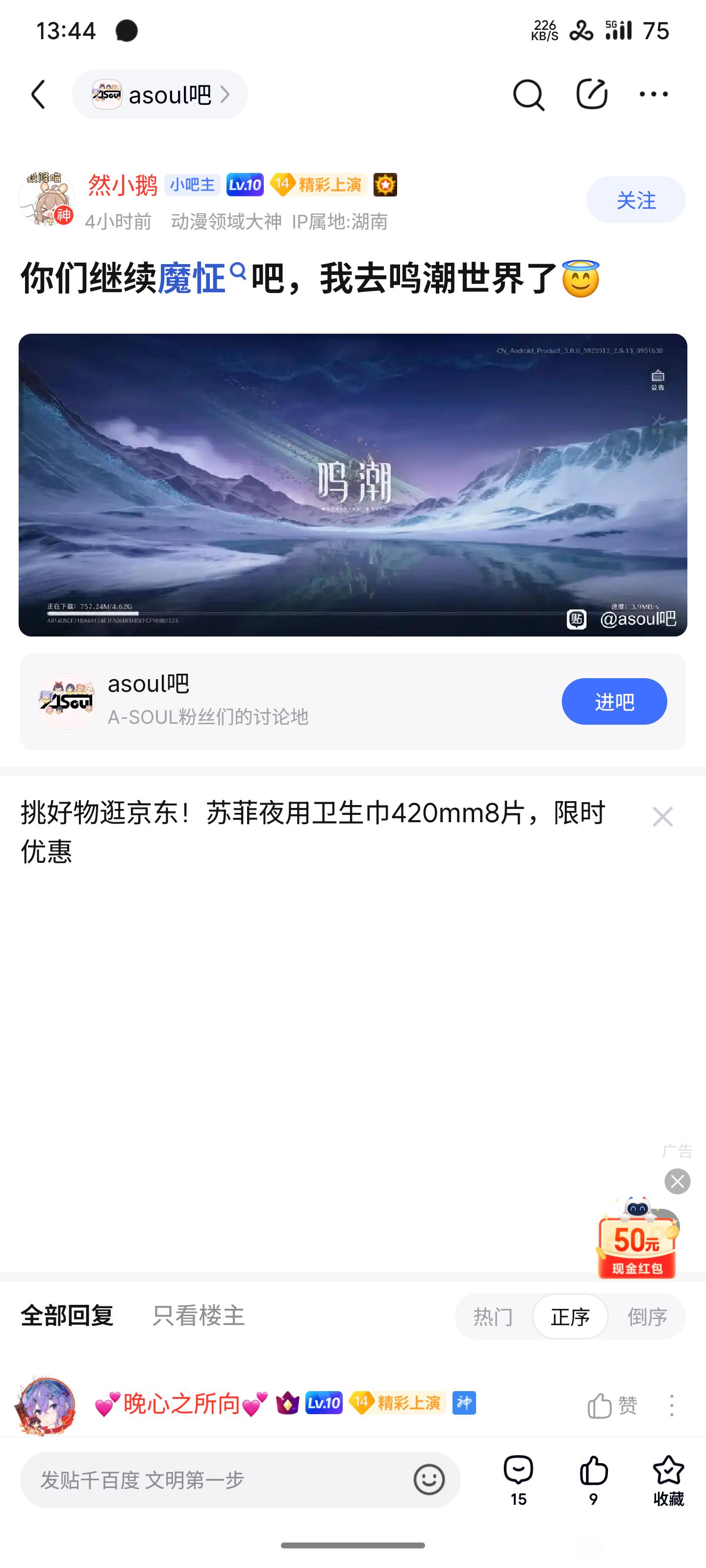Image resolution: width=706 pixels, height=1568 pixels.
Task: Open the emoji picker in reply bar
Action: pyautogui.click(x=429, y=1480)
